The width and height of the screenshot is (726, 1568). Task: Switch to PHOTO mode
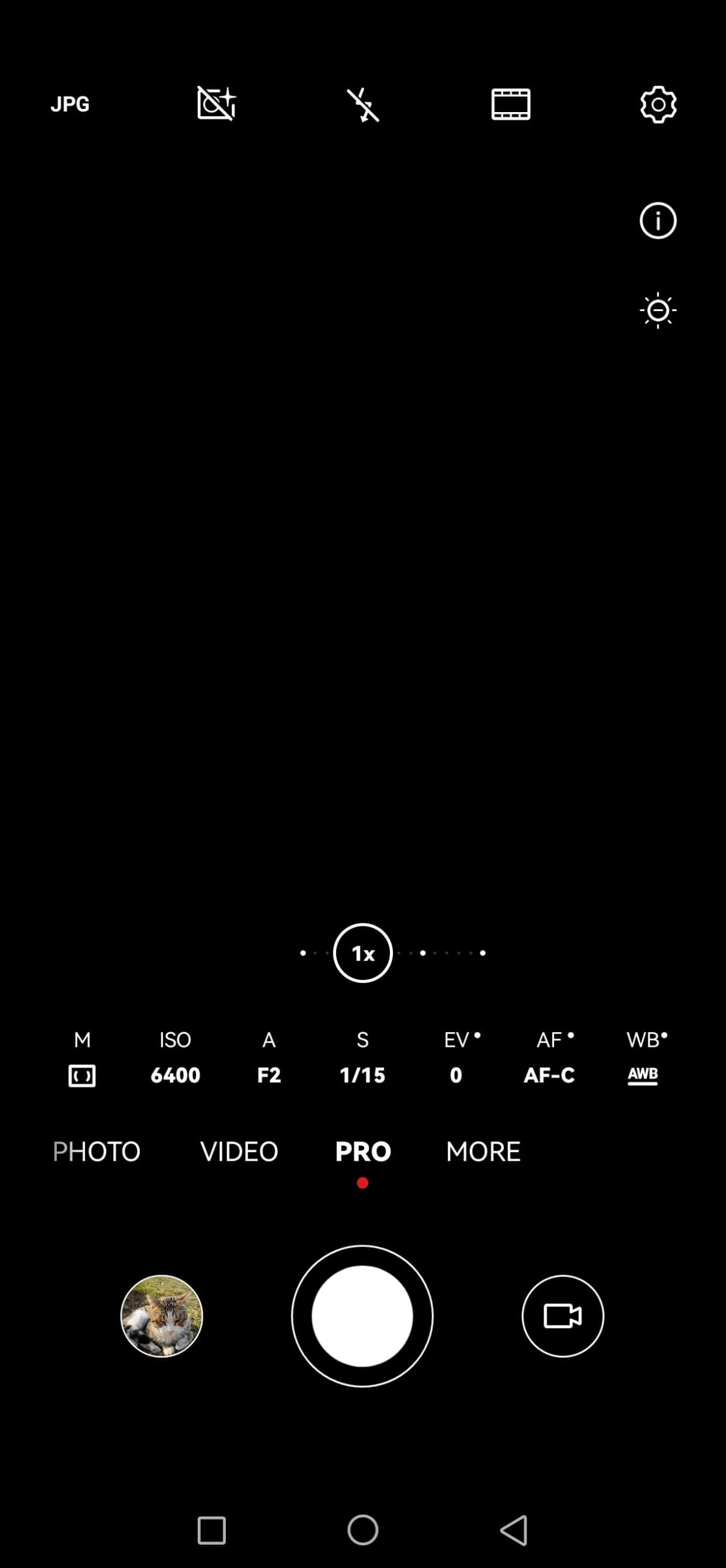tap(97, 1151)
